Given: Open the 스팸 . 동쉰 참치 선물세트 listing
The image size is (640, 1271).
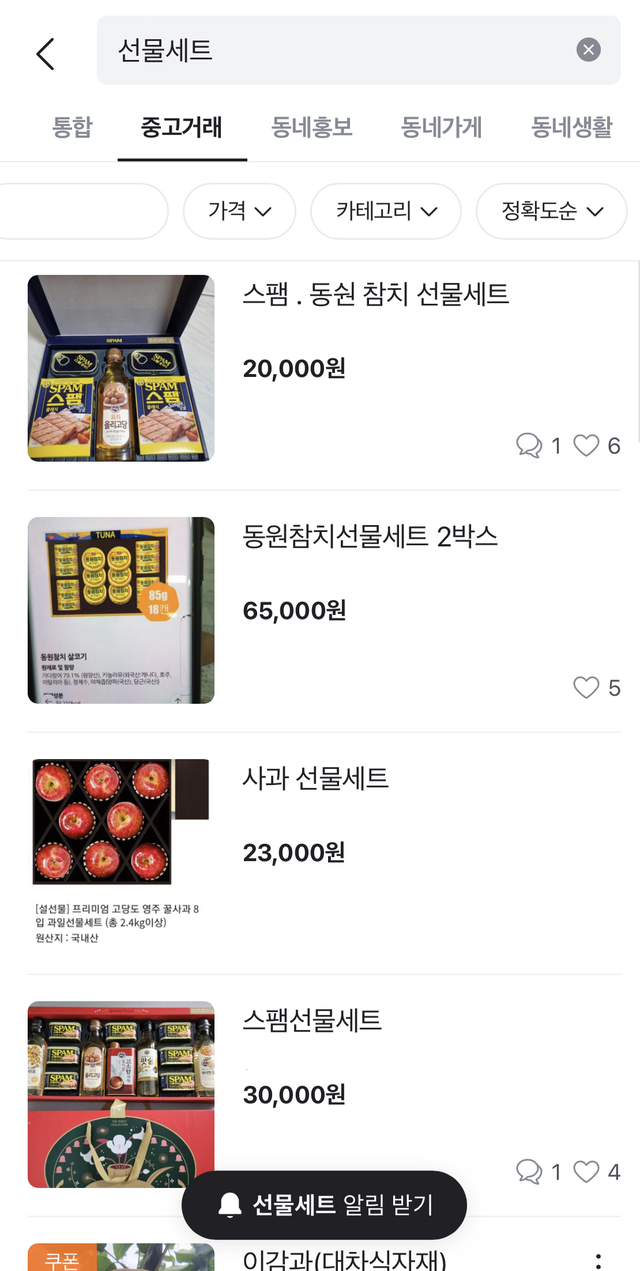Looking at the screenshot, I should coord(376,294).
